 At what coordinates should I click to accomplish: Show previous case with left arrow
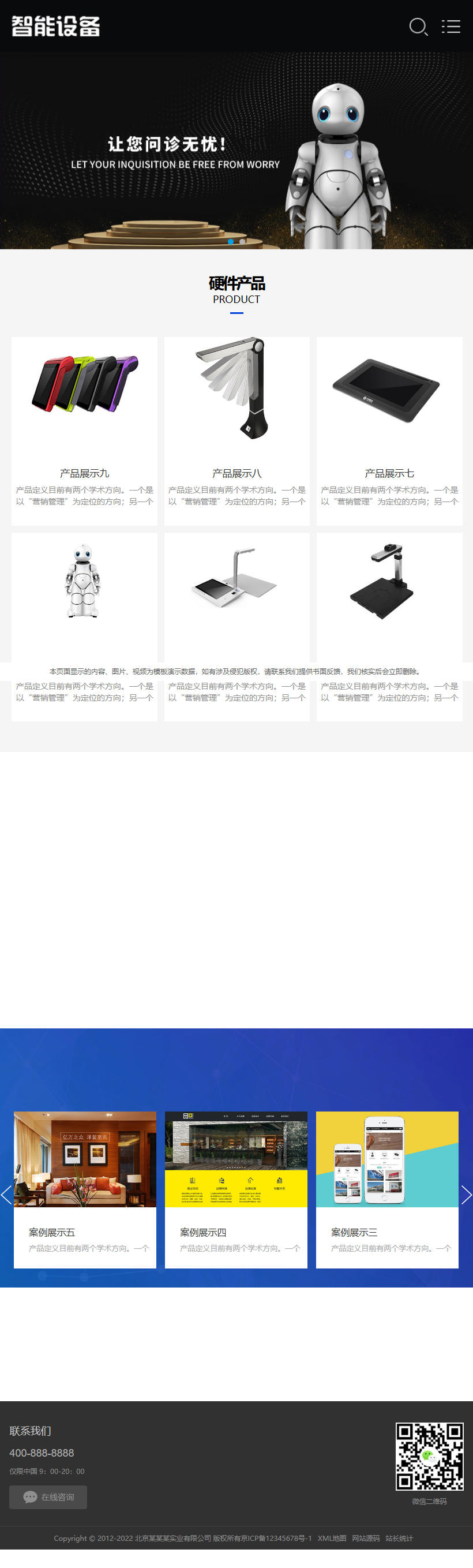pyautogui.click(x=6, y=1195)
